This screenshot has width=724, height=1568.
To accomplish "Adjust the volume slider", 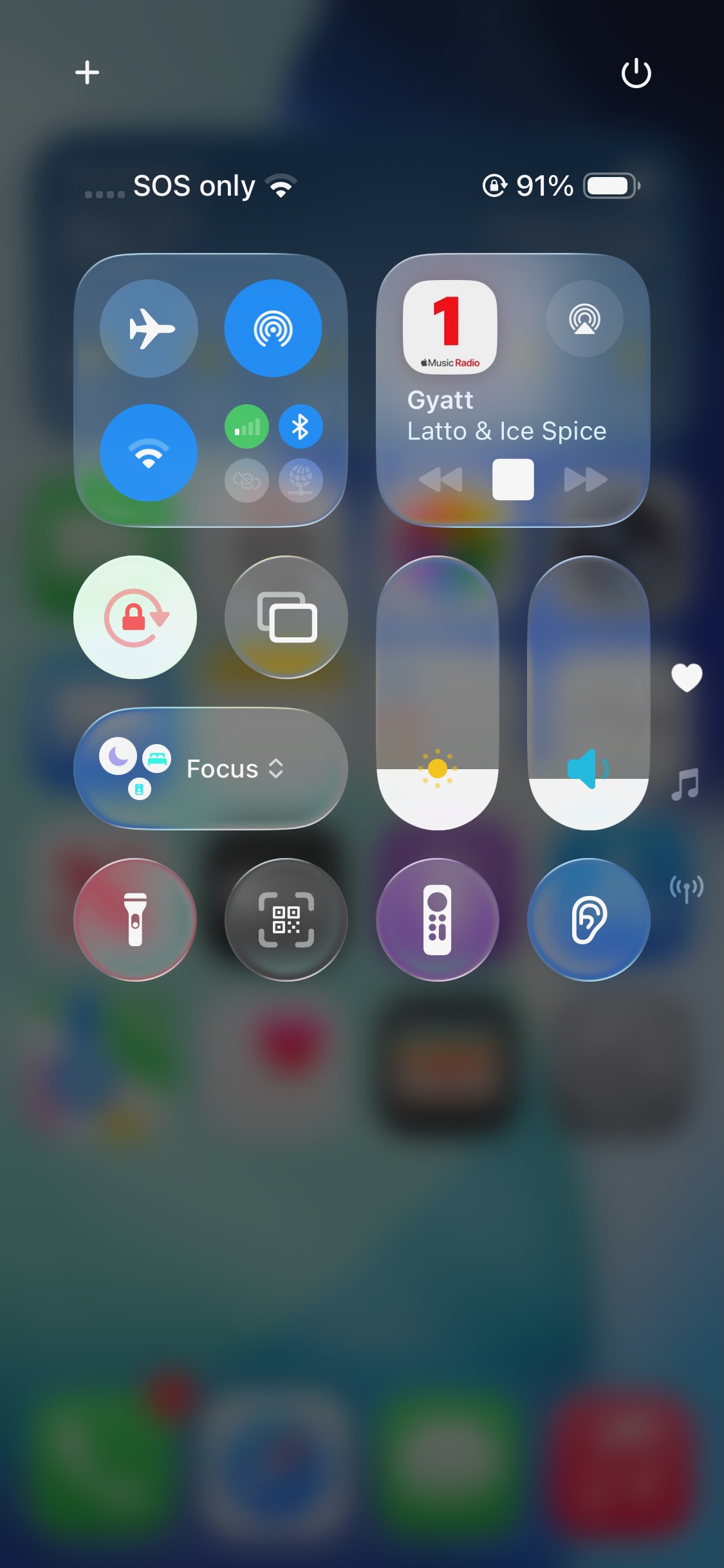I will click(x=588, y=693).
